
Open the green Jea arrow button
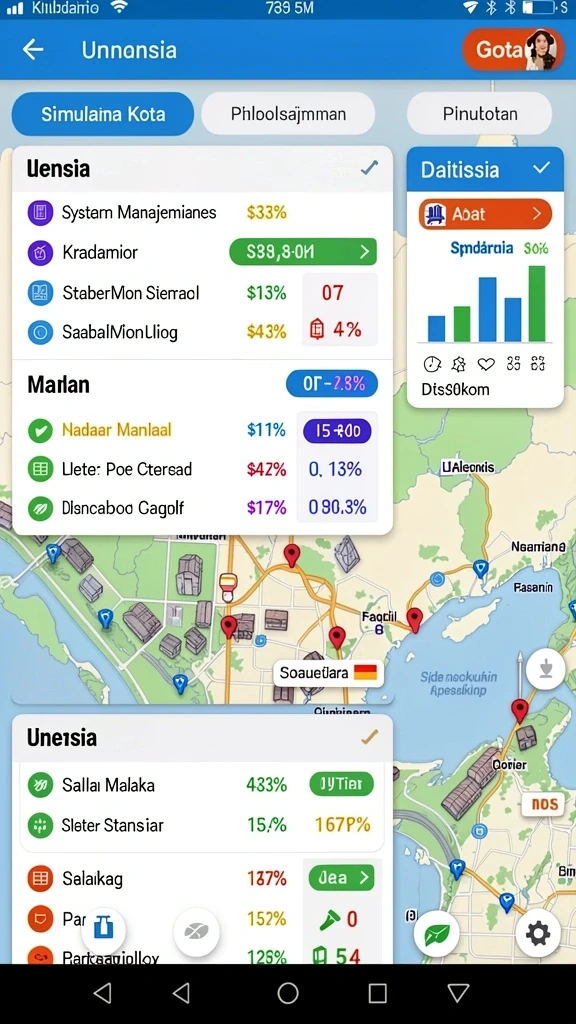[341, 878]
